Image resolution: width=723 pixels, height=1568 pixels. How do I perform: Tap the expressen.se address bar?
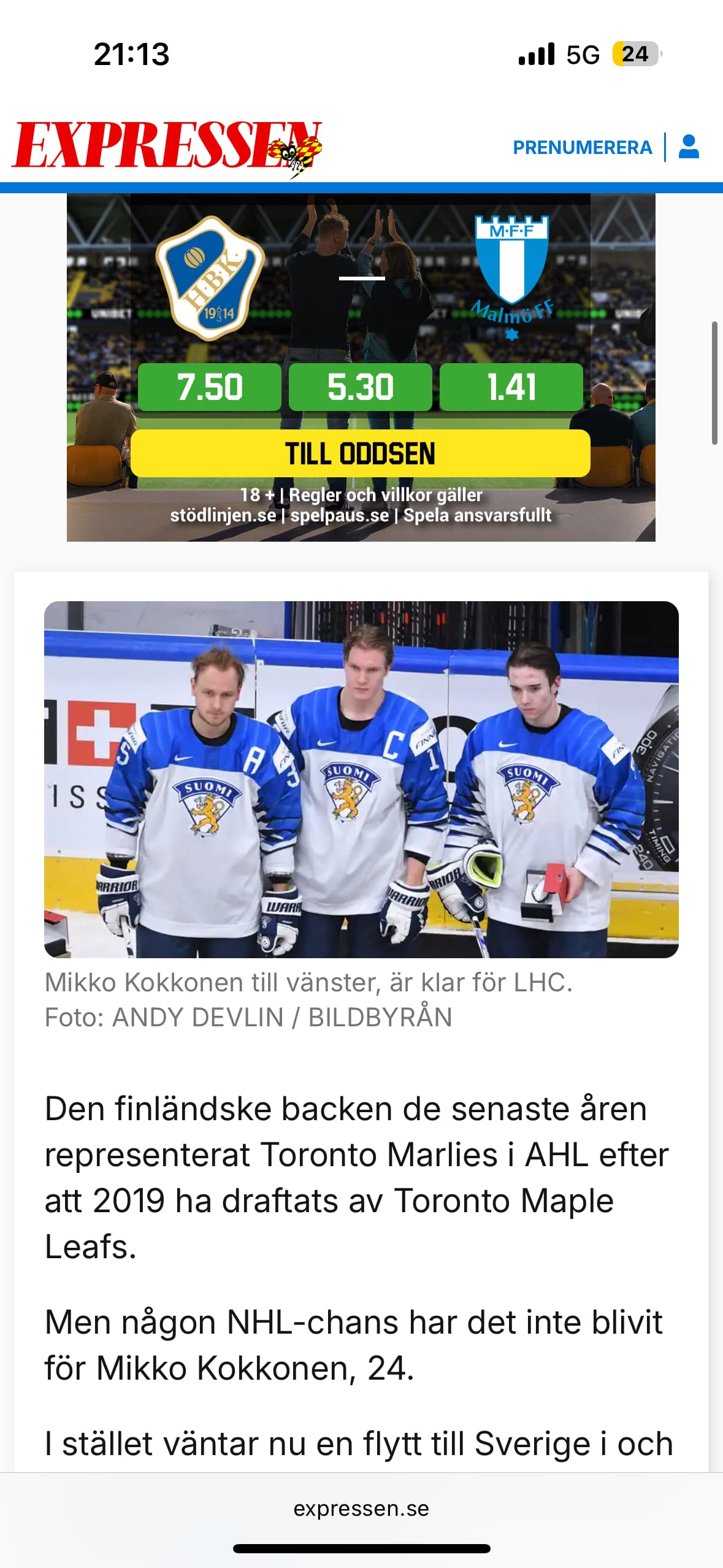tap(361, 1508)
